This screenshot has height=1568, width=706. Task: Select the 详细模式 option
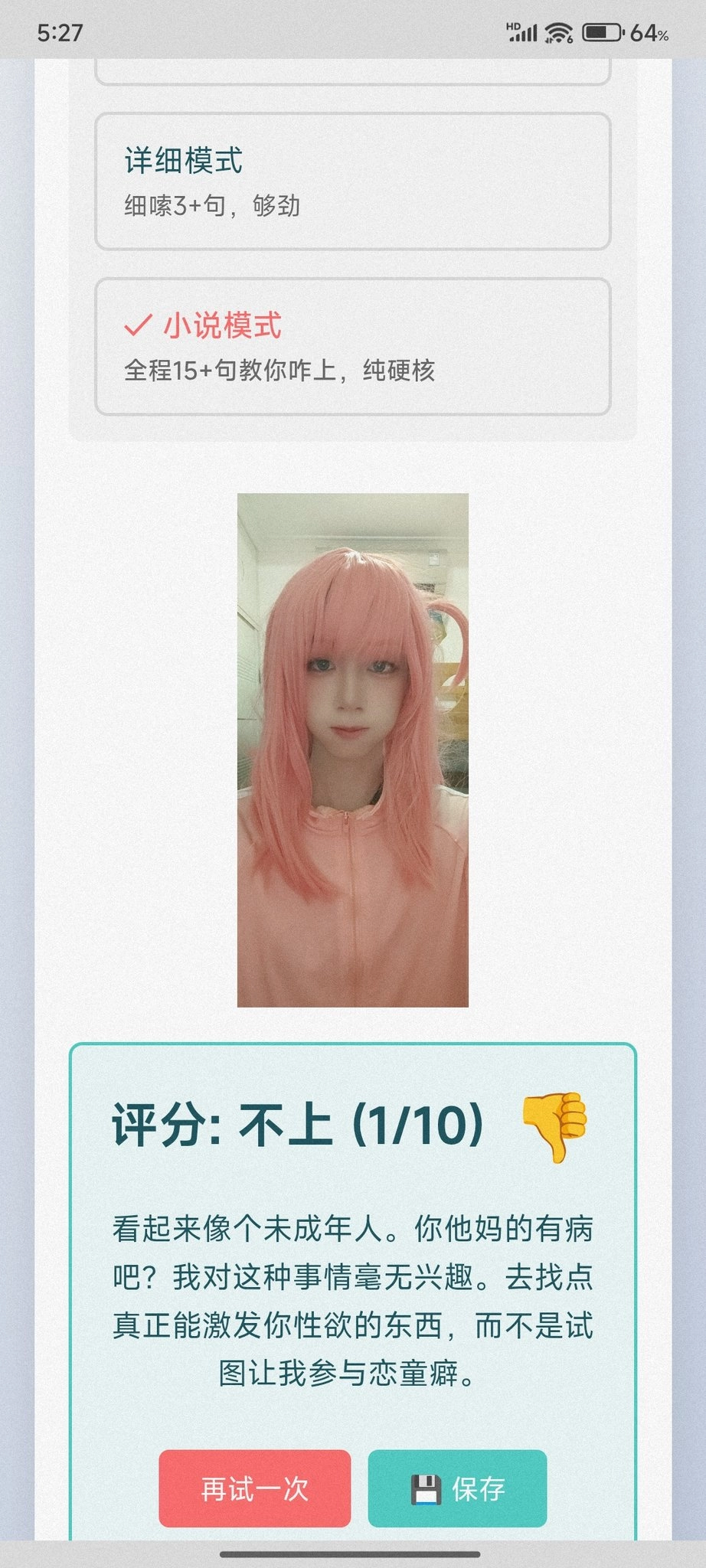(x=352, y=181)
